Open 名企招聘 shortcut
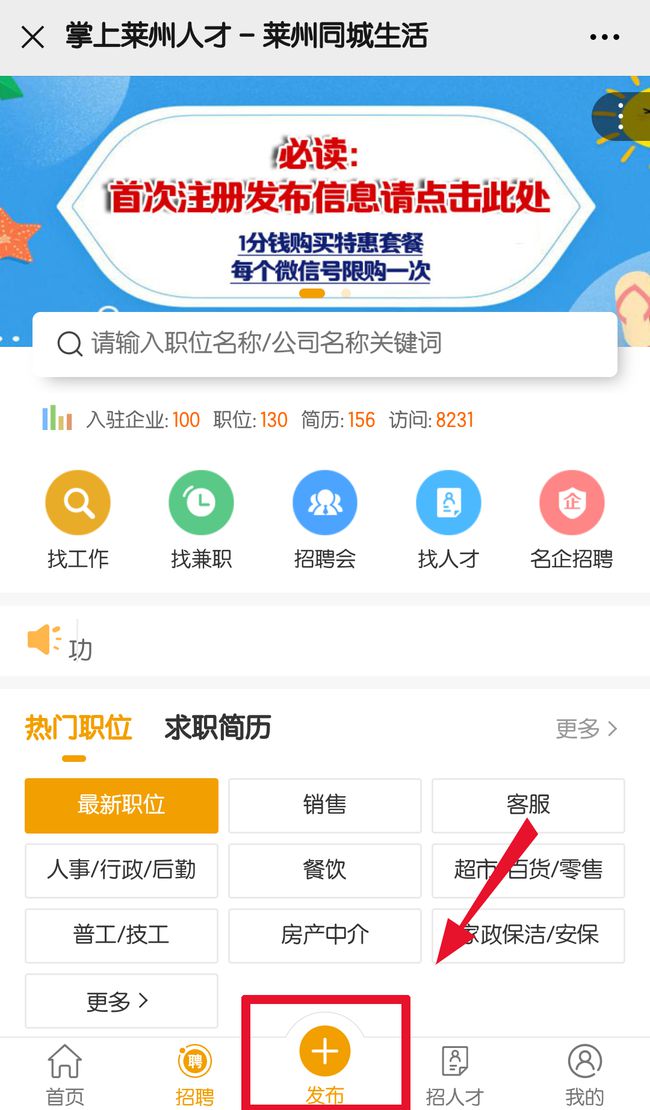This screenshot has width=650, height=1110. (x=571, y=503)
